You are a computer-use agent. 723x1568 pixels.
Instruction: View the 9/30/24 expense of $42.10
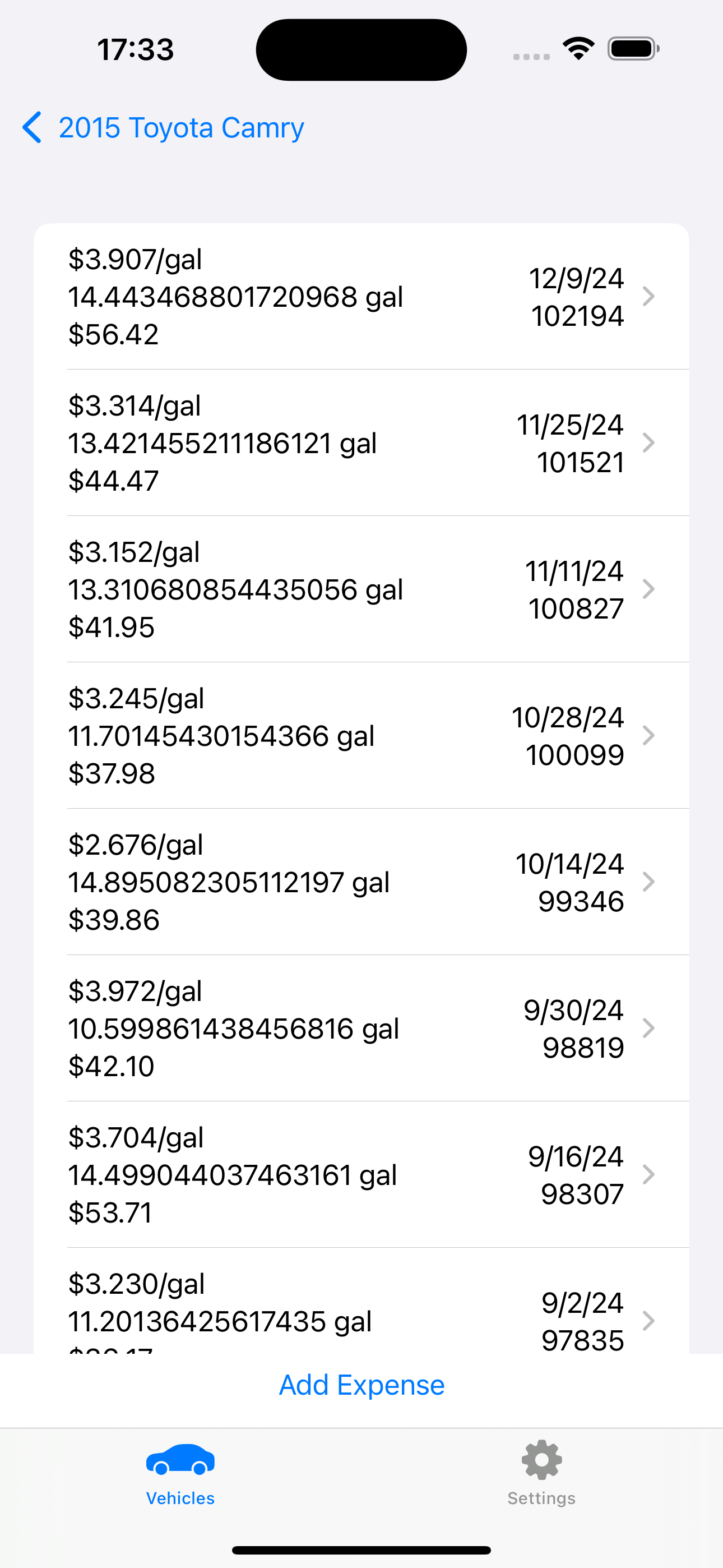coord(361,1028)
